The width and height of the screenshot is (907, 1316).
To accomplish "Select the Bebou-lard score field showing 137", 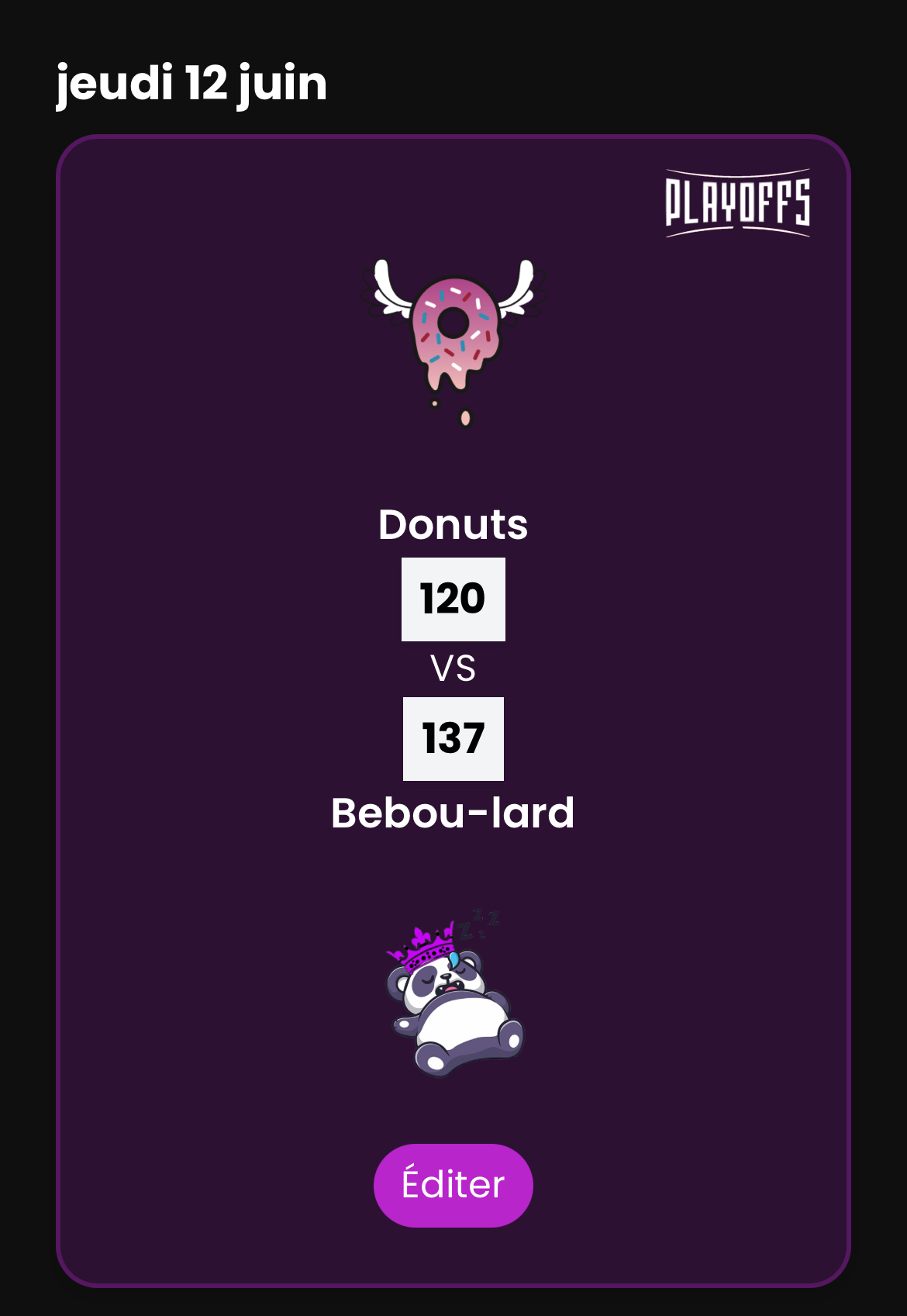I will pos(453,738).
